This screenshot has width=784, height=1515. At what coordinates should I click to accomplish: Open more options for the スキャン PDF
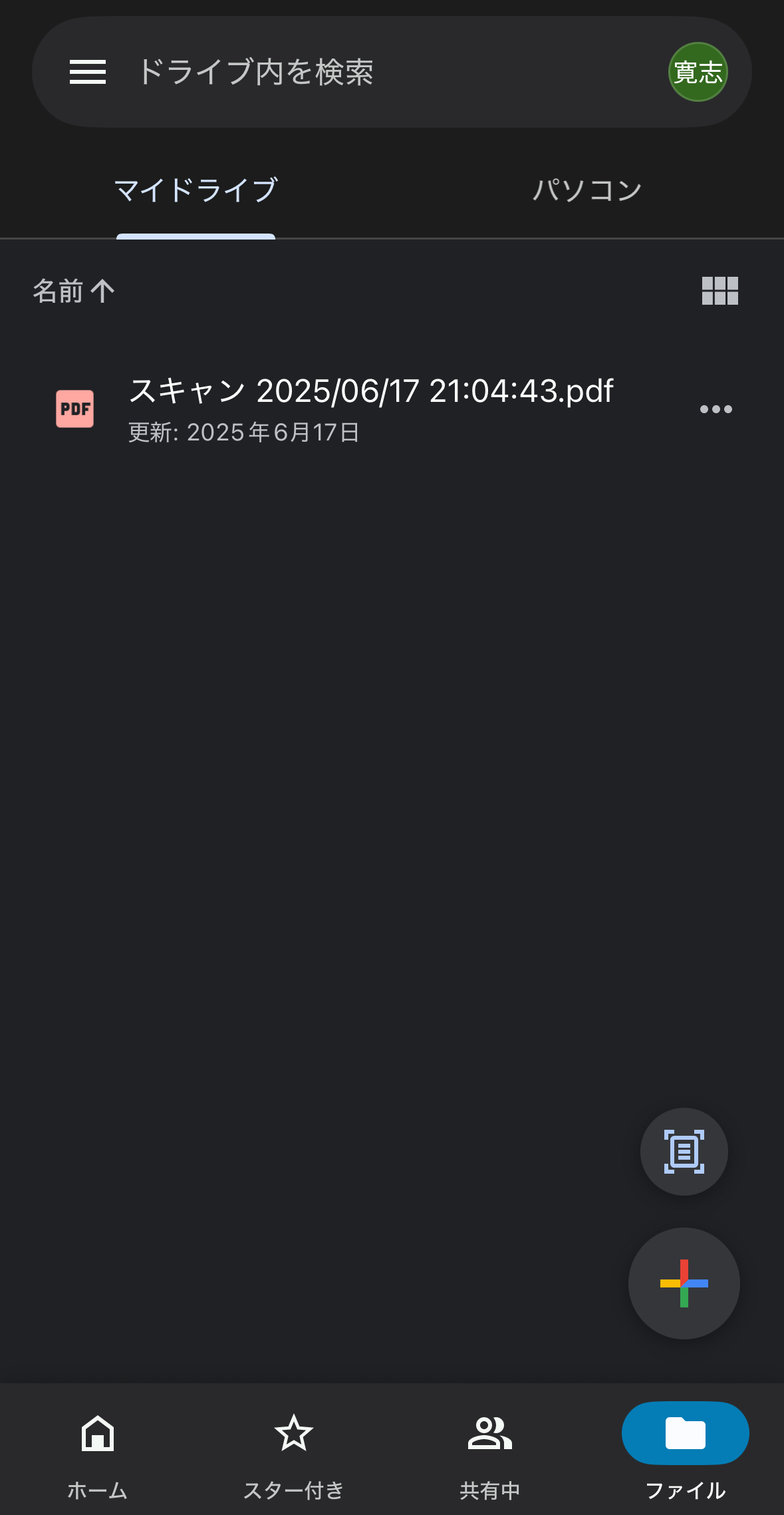click(x=716, y=409)
